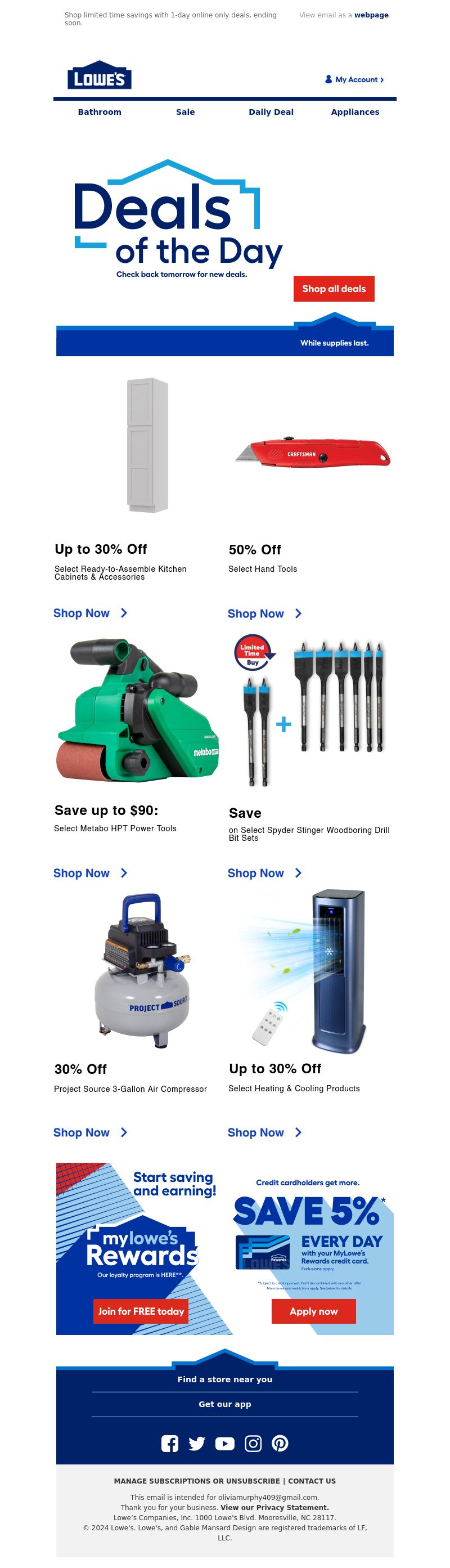The height and width of the screenshot is (1568, 450).
Task: Tap the Shop all deals button
Action: pyautogui.click(x=334, y=289)
